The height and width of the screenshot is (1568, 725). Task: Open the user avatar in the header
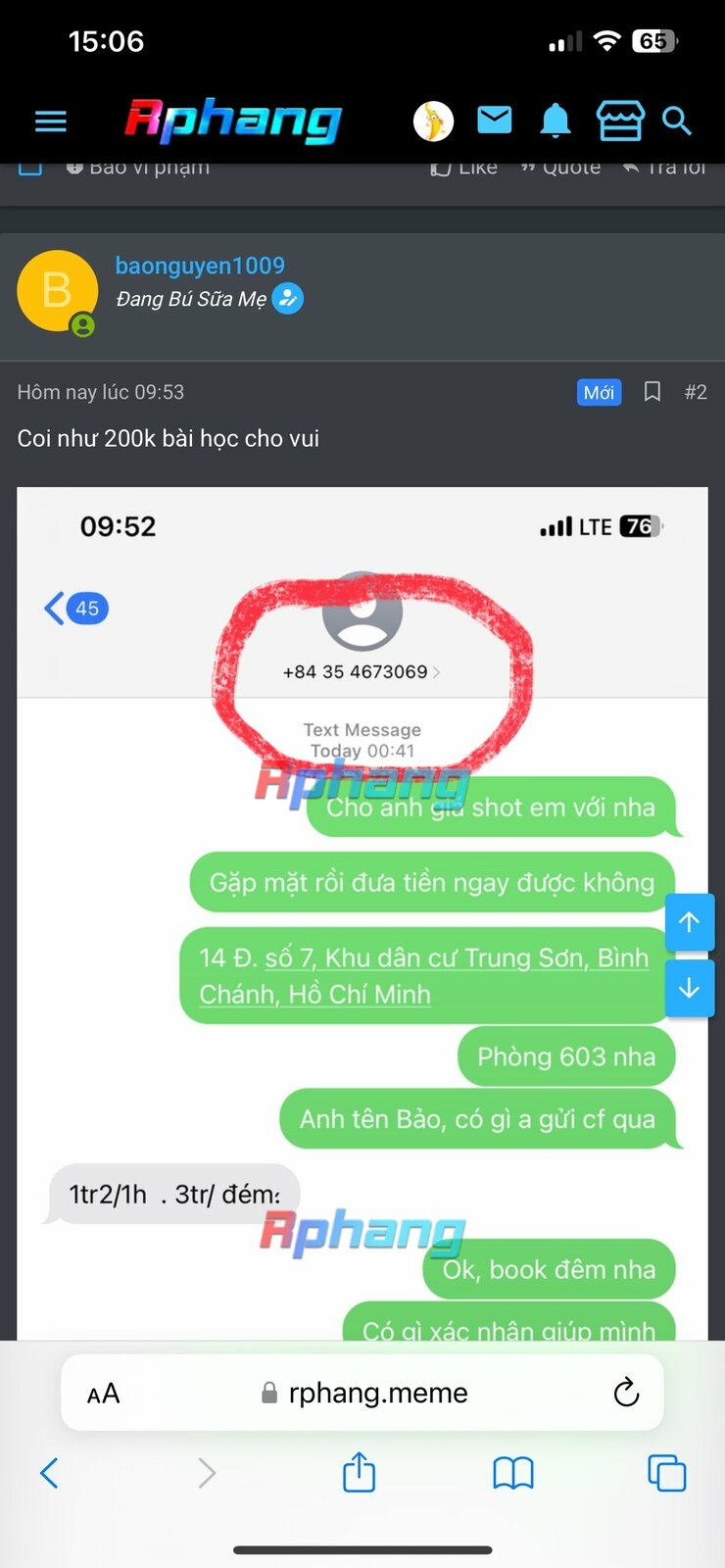pyautogui.click(x=433, y=122)
